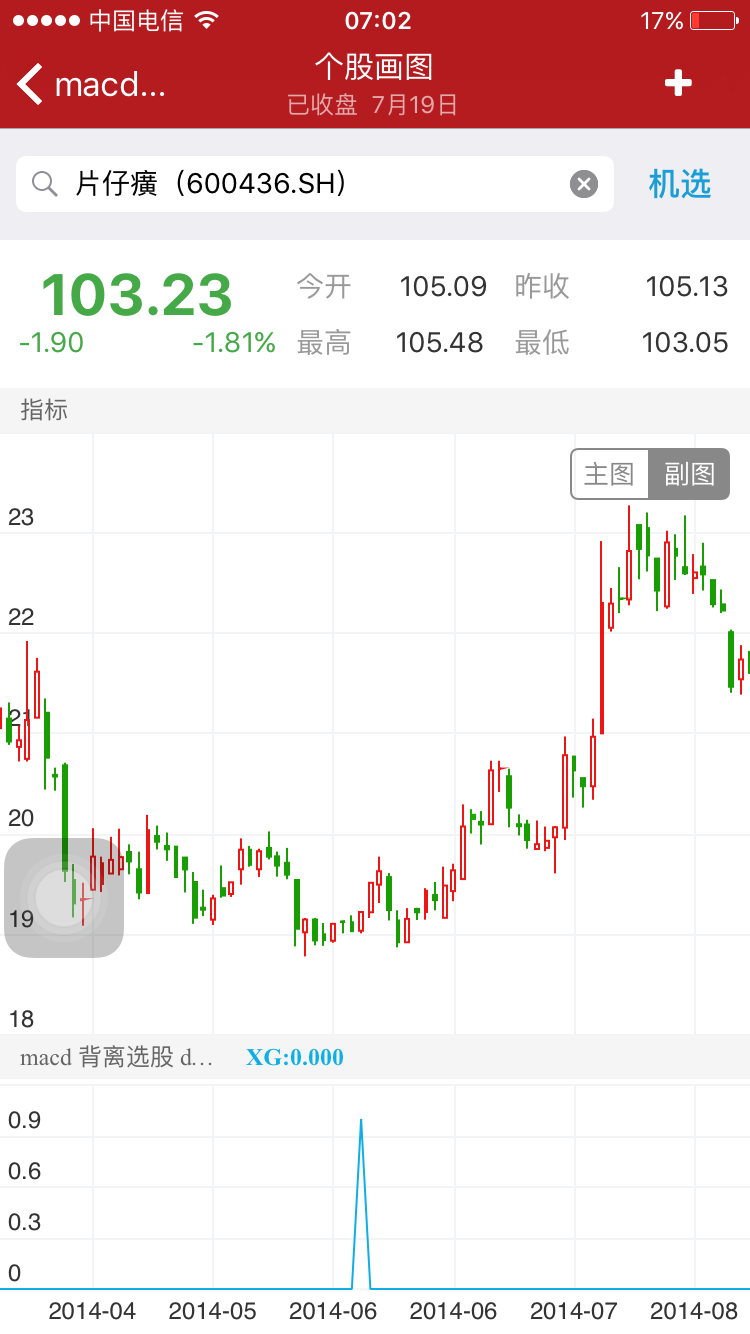Tap the AssistiveTouch floating button

tap(64, 898)
